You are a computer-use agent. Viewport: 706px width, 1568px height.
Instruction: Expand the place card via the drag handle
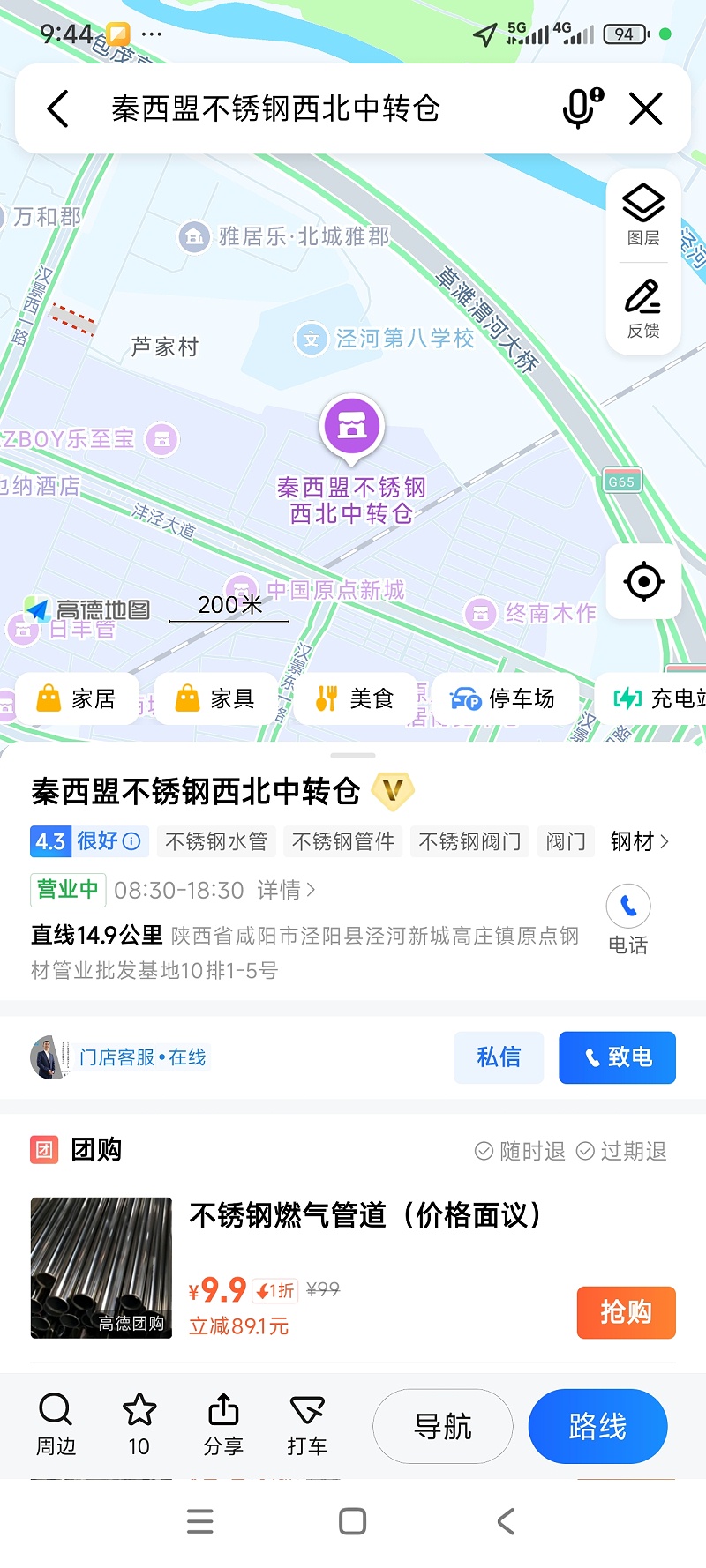pos(352,756)
